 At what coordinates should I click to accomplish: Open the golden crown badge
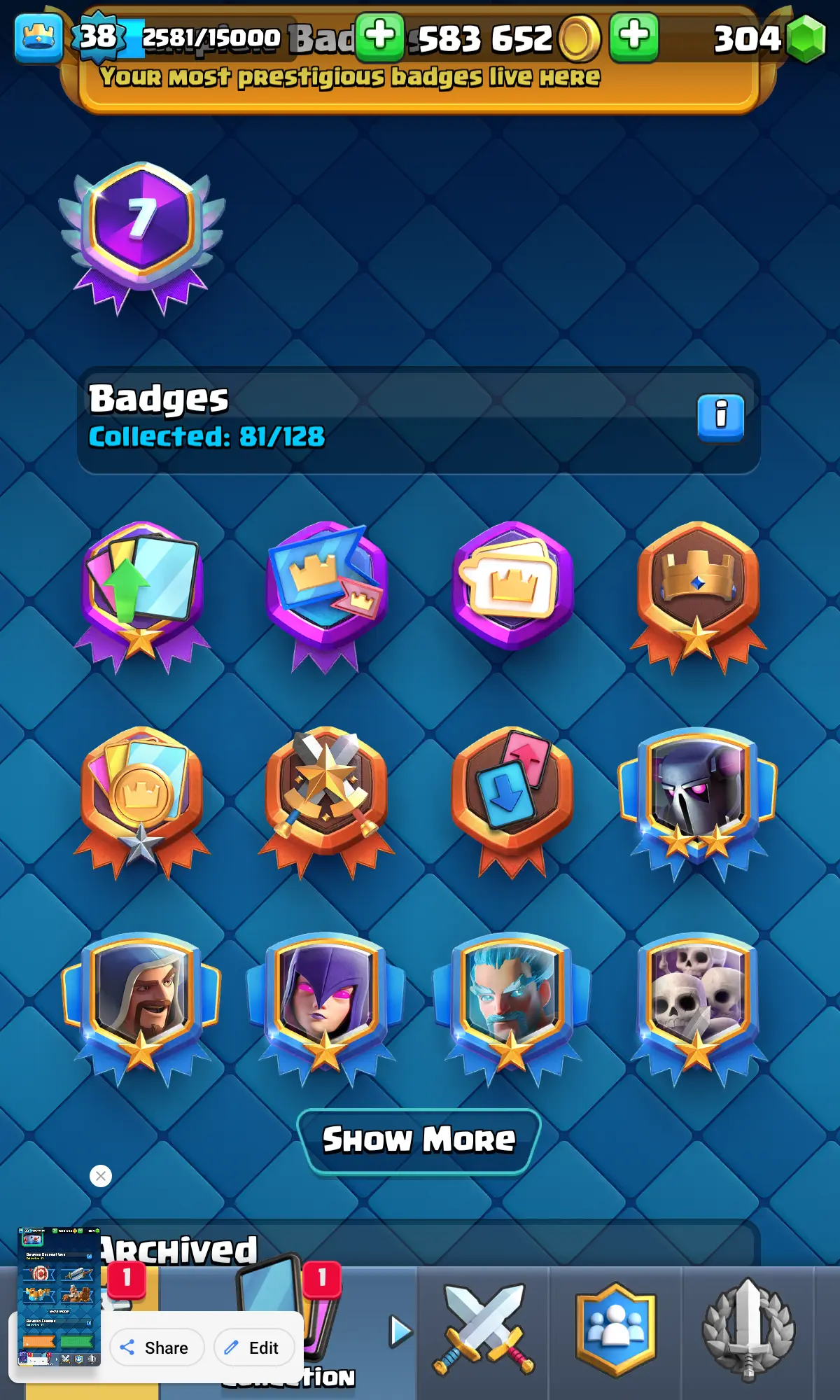pyautogui.click(x=697, y=591)
